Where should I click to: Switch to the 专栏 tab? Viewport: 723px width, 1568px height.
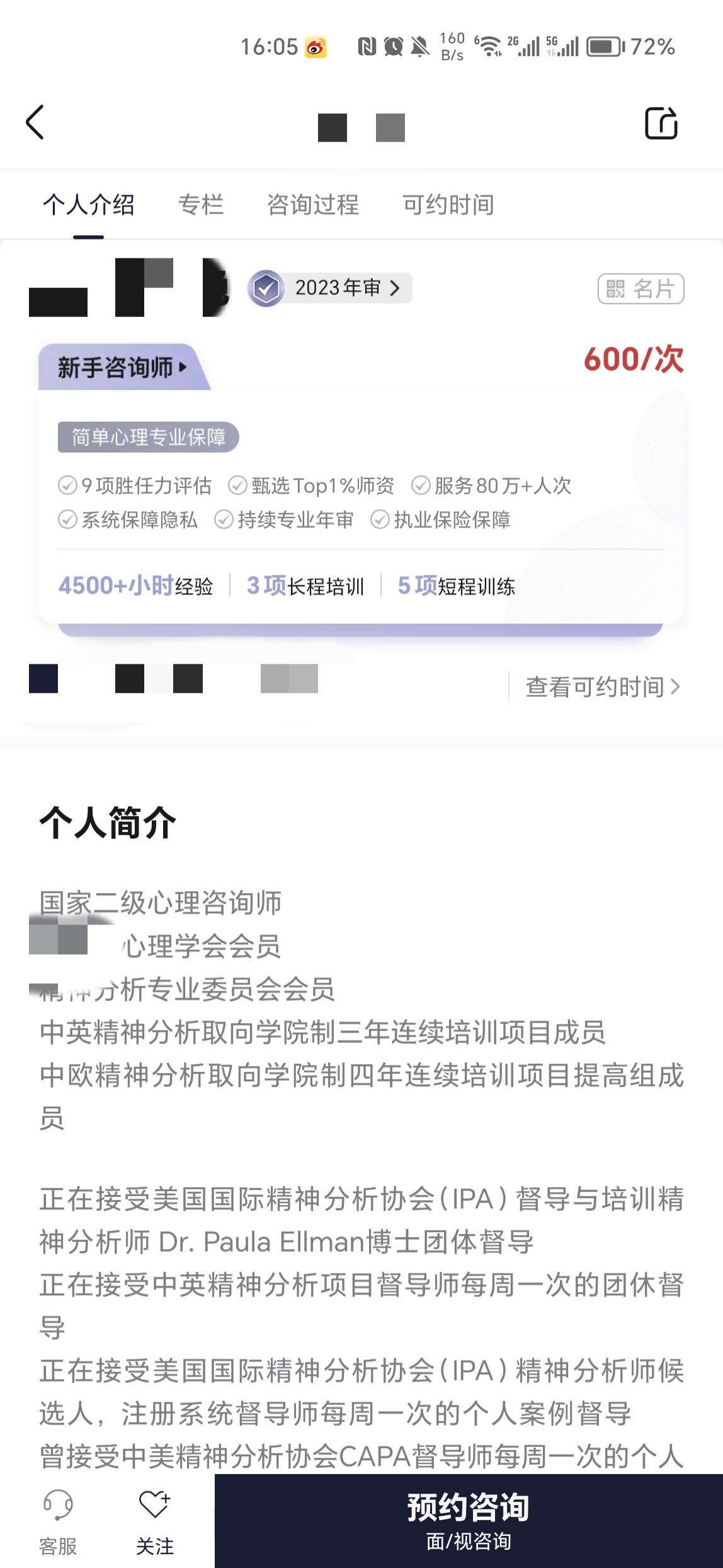tap(201, 205)
